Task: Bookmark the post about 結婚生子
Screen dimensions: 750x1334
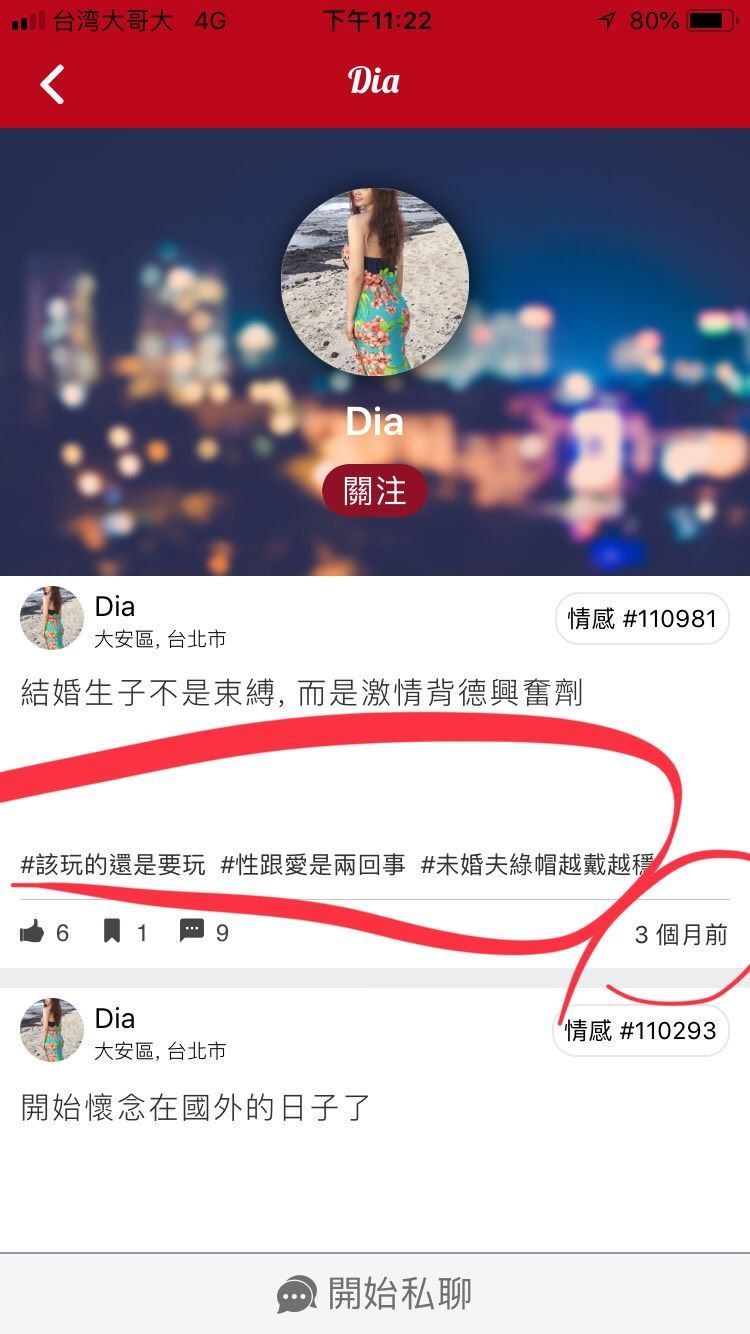Action: coord(112,932)
